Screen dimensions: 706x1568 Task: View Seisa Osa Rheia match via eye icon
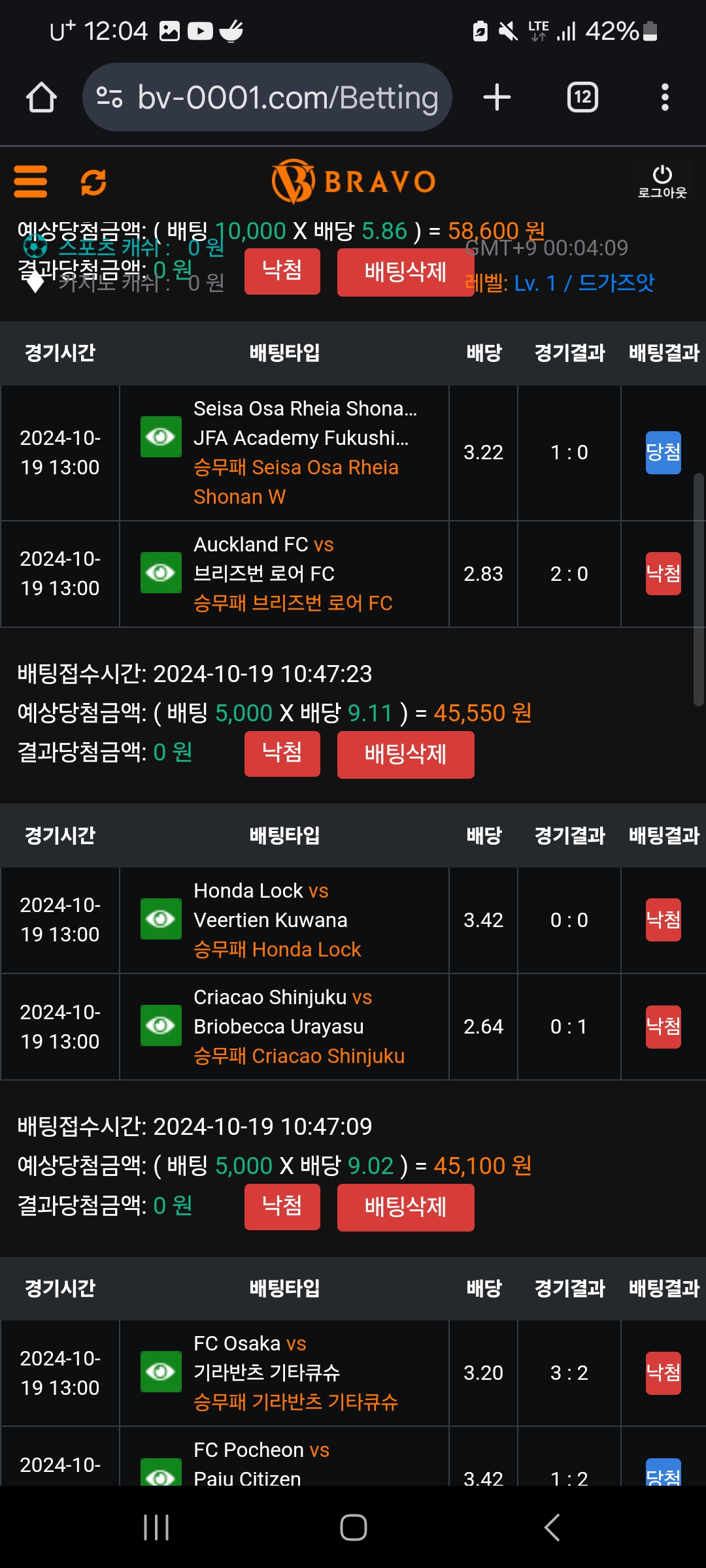tap(161, 436)
